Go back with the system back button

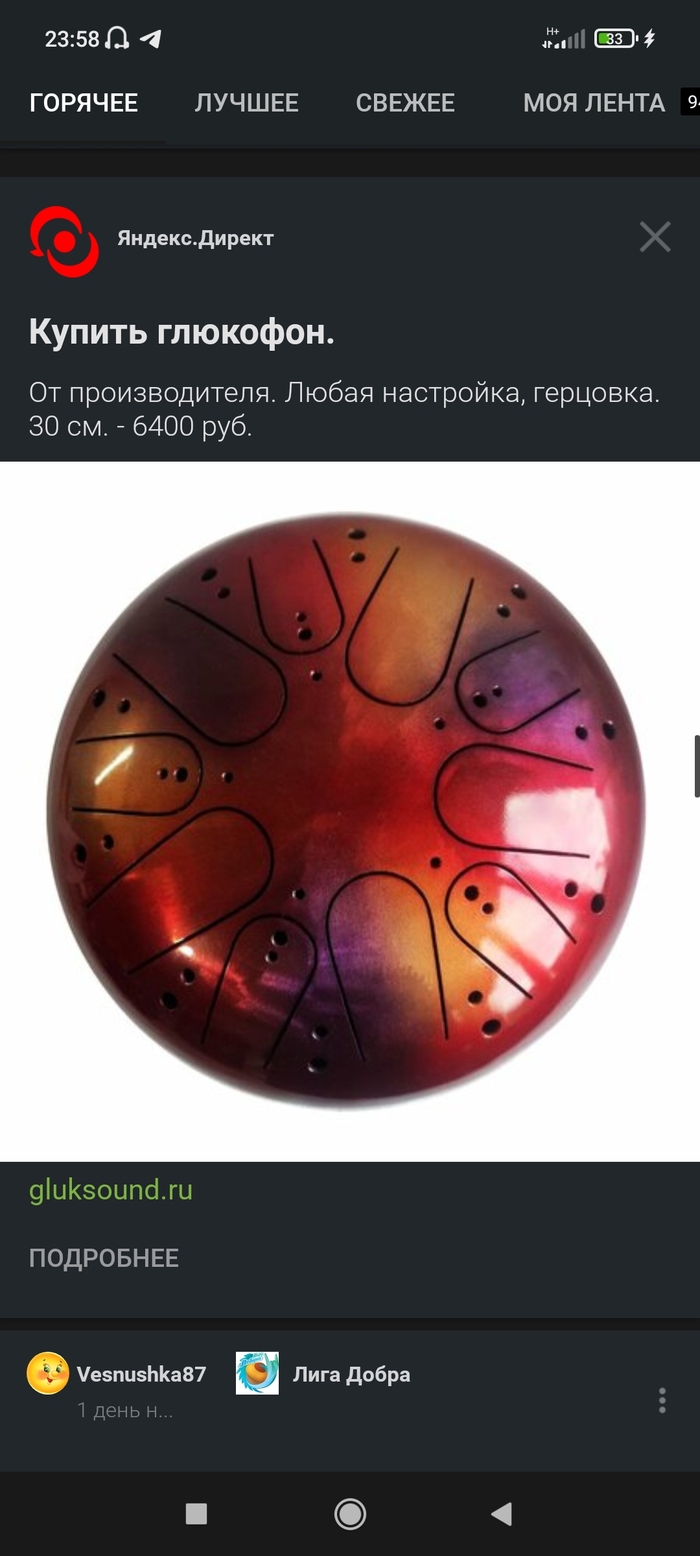(x=501, y=1514)
